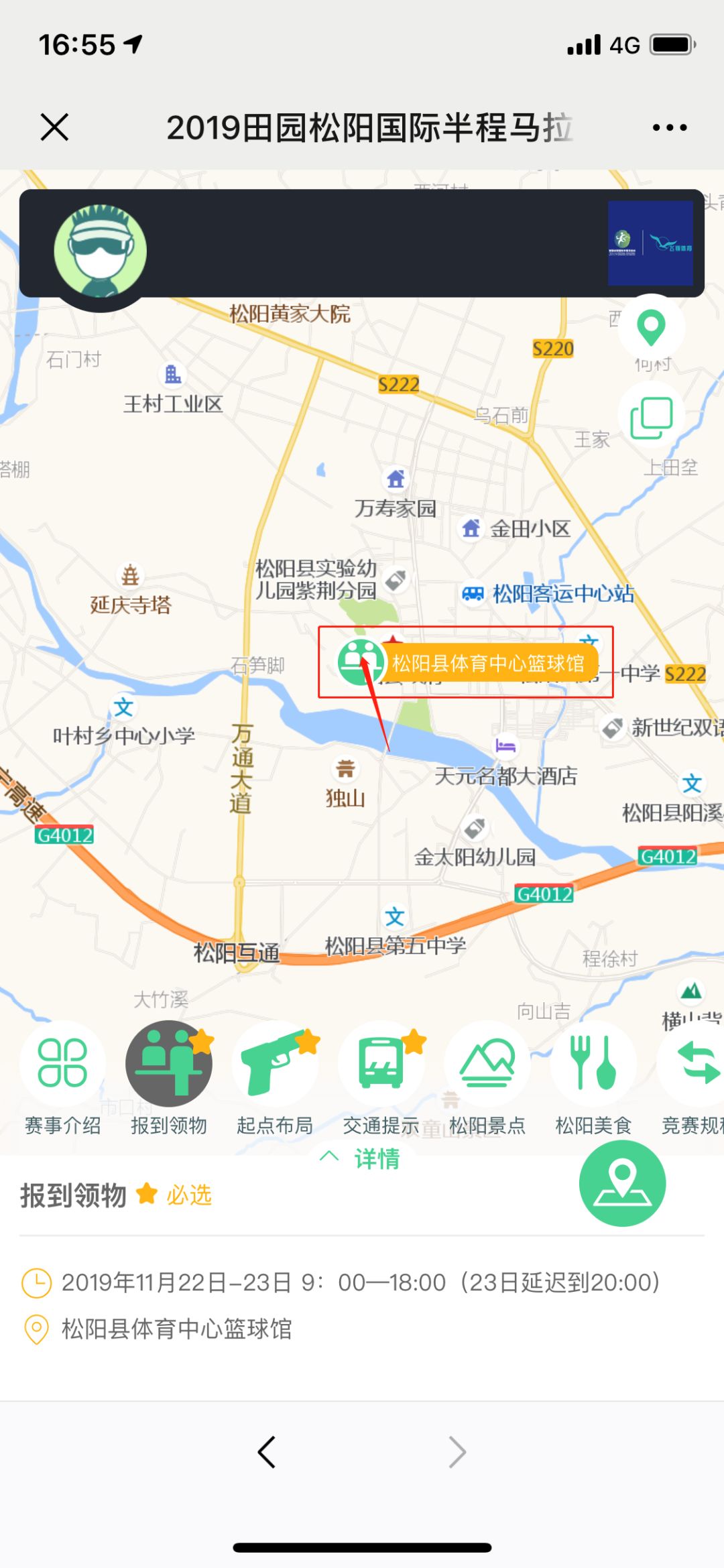Expand the 详情 details panel

click(x=361, y=1158)
